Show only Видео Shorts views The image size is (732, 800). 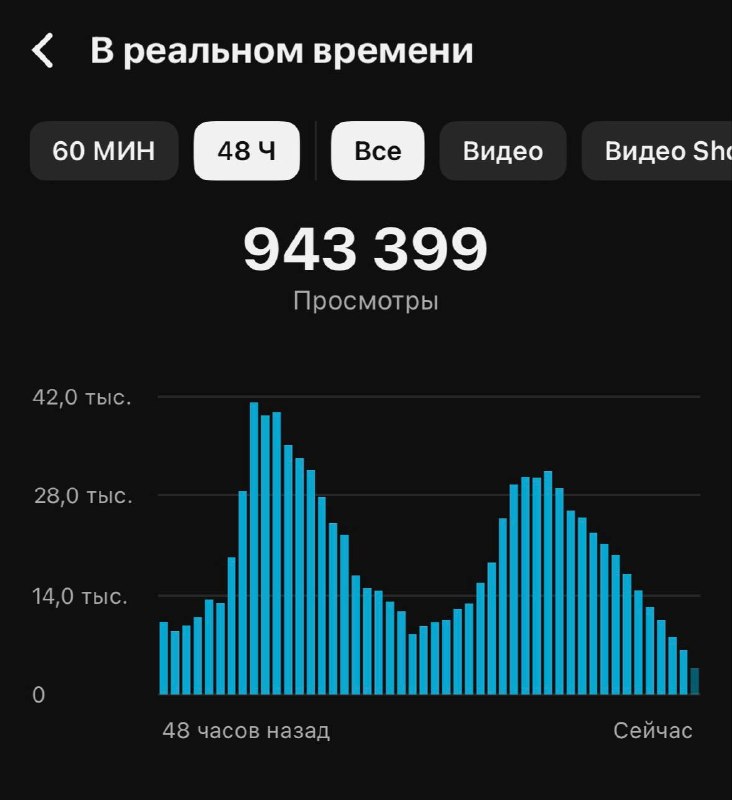point(657,151)
